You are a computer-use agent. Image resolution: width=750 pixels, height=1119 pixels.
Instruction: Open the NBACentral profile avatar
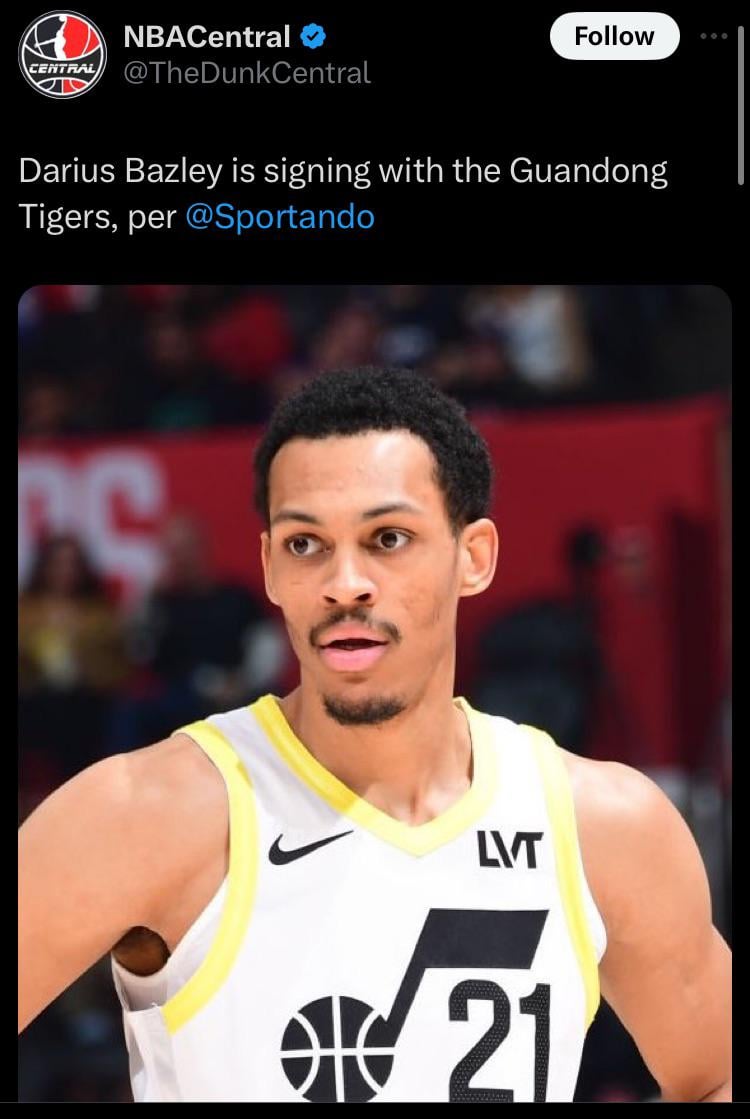pos(63,54)
